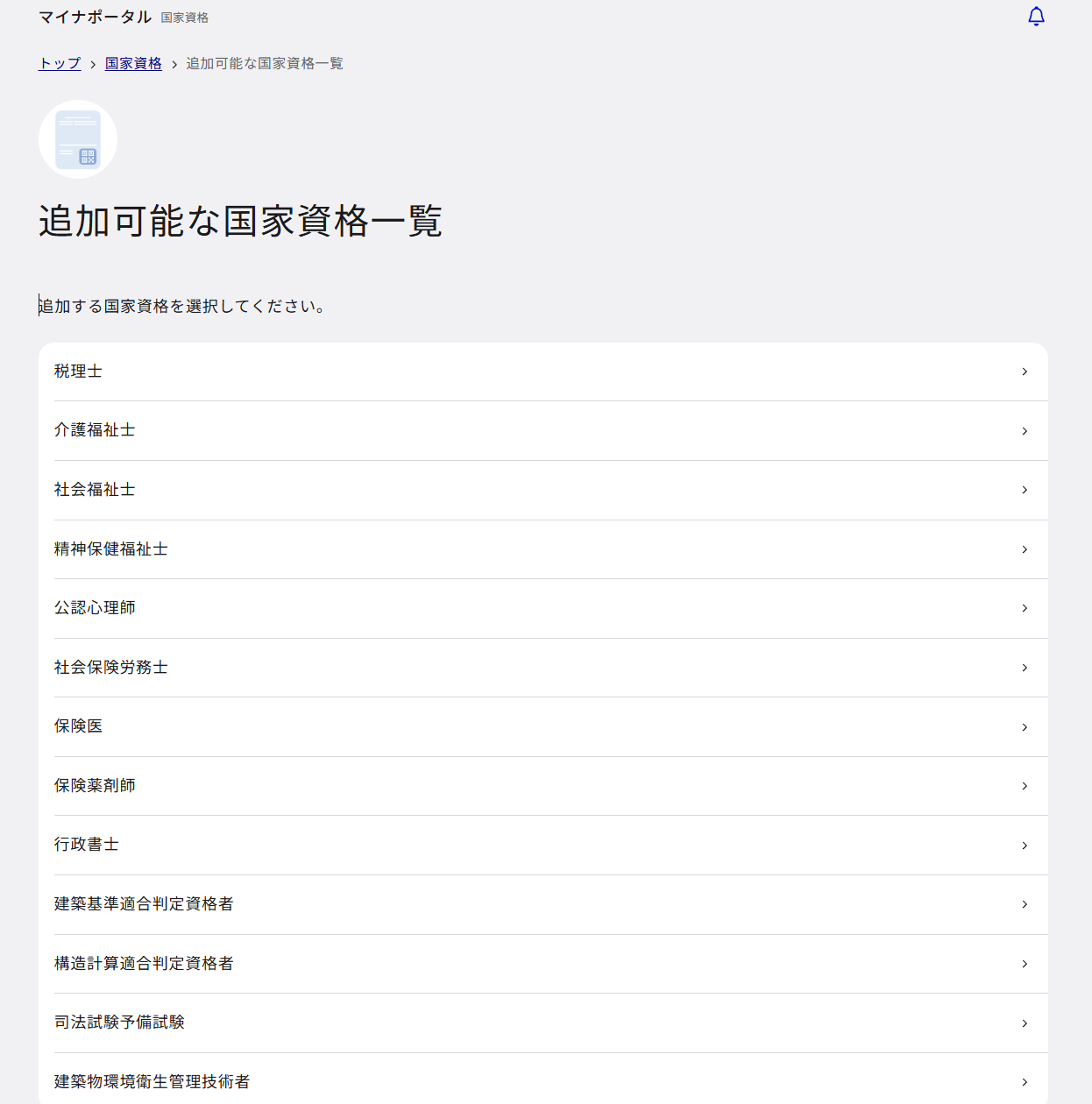Viewport: 1092px width, 1104px height.
Task: Open the 国家資格 breadcrumb link
Action: tap(133, 64)
